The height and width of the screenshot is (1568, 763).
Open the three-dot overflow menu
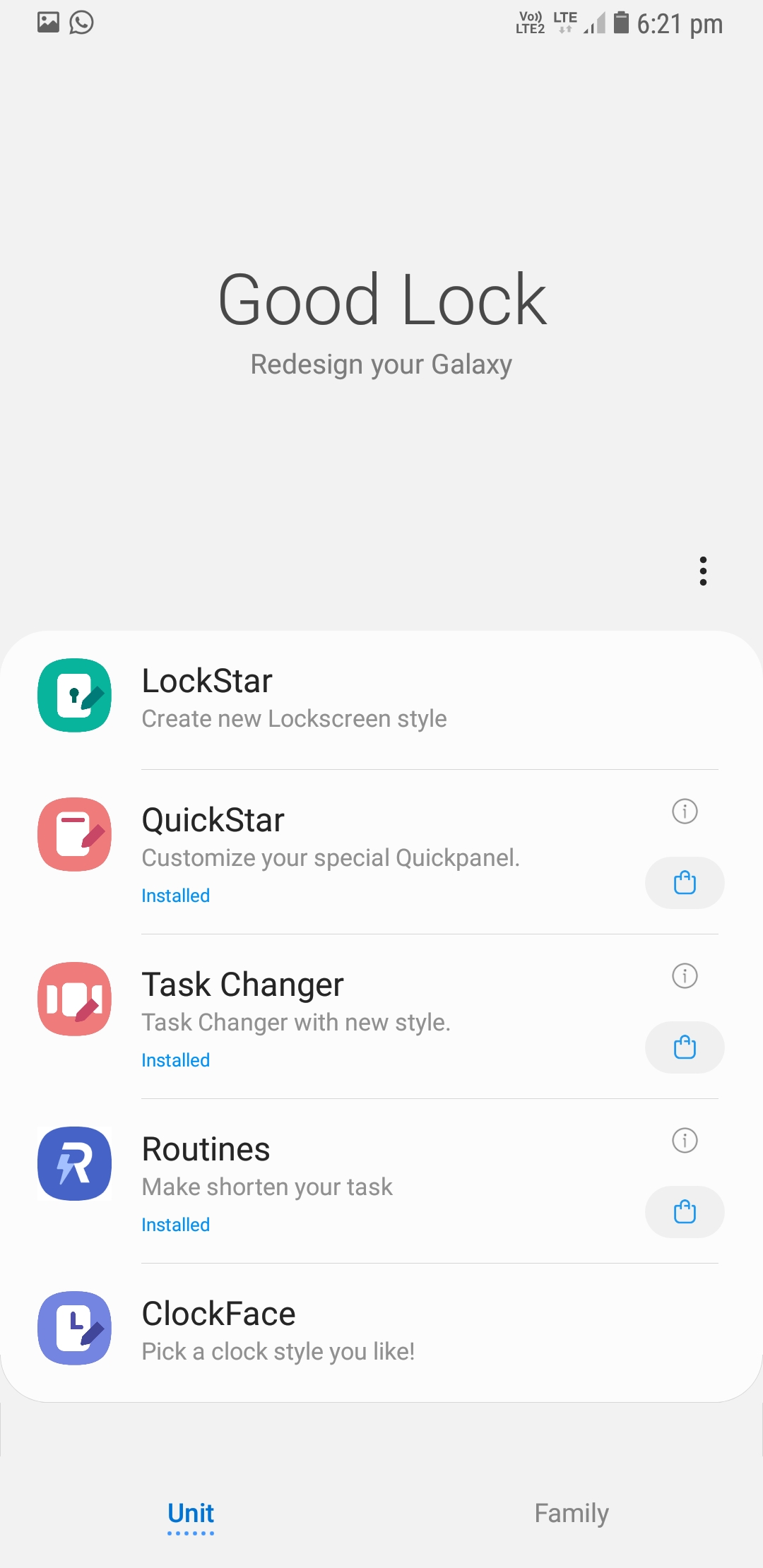point(703,571)
